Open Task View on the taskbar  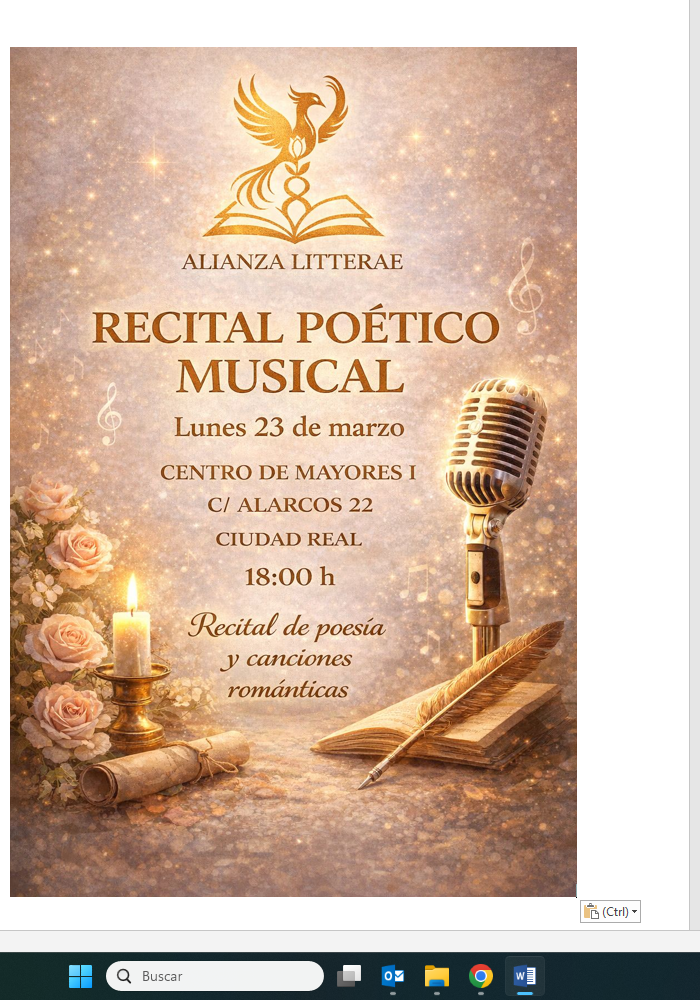tap(349, 976)
